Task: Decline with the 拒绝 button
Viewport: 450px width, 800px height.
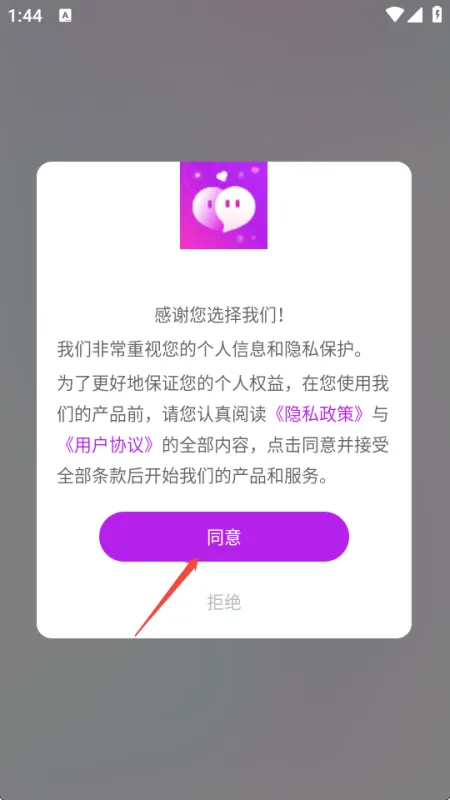Action: point(224,603)
